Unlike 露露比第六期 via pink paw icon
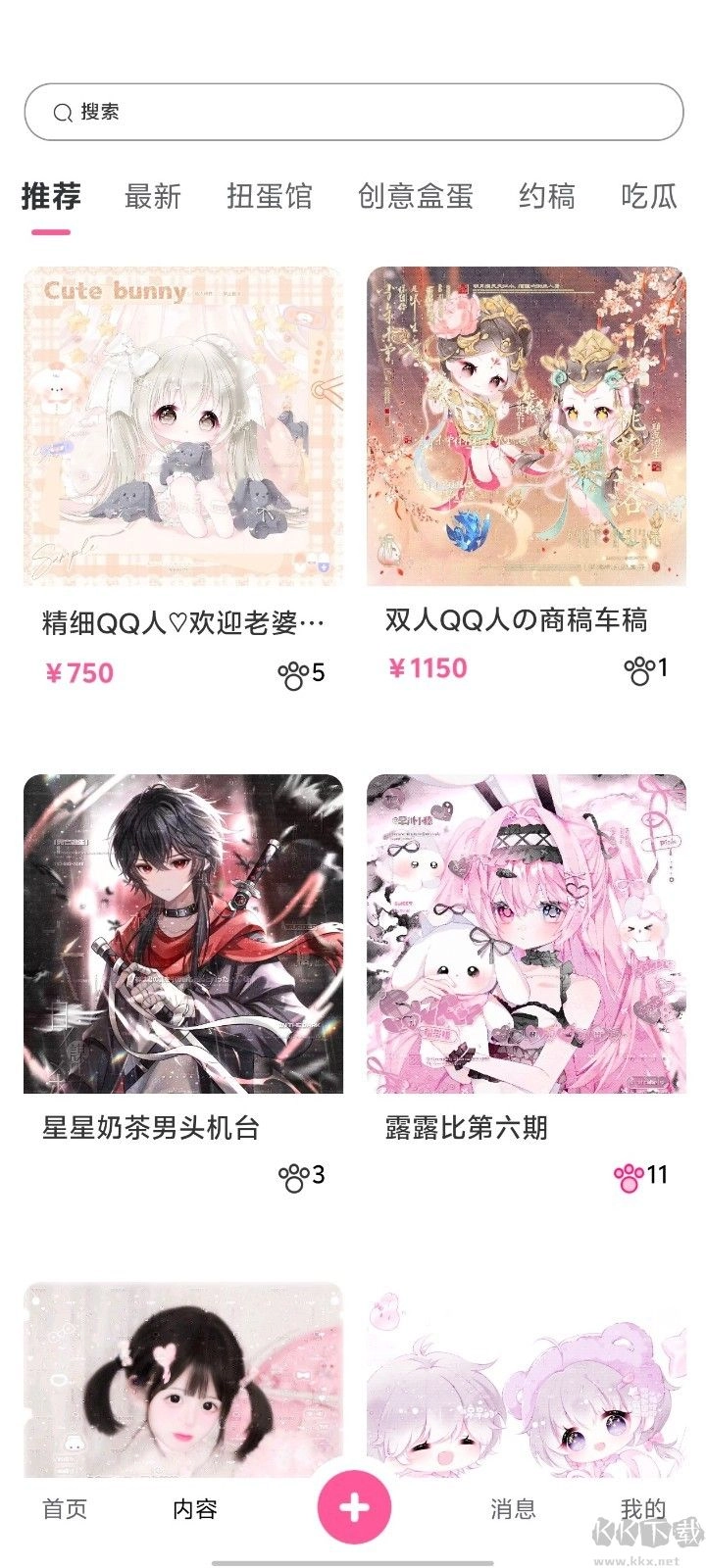Screen dimensions: 706x1568 coord(628,1176)
